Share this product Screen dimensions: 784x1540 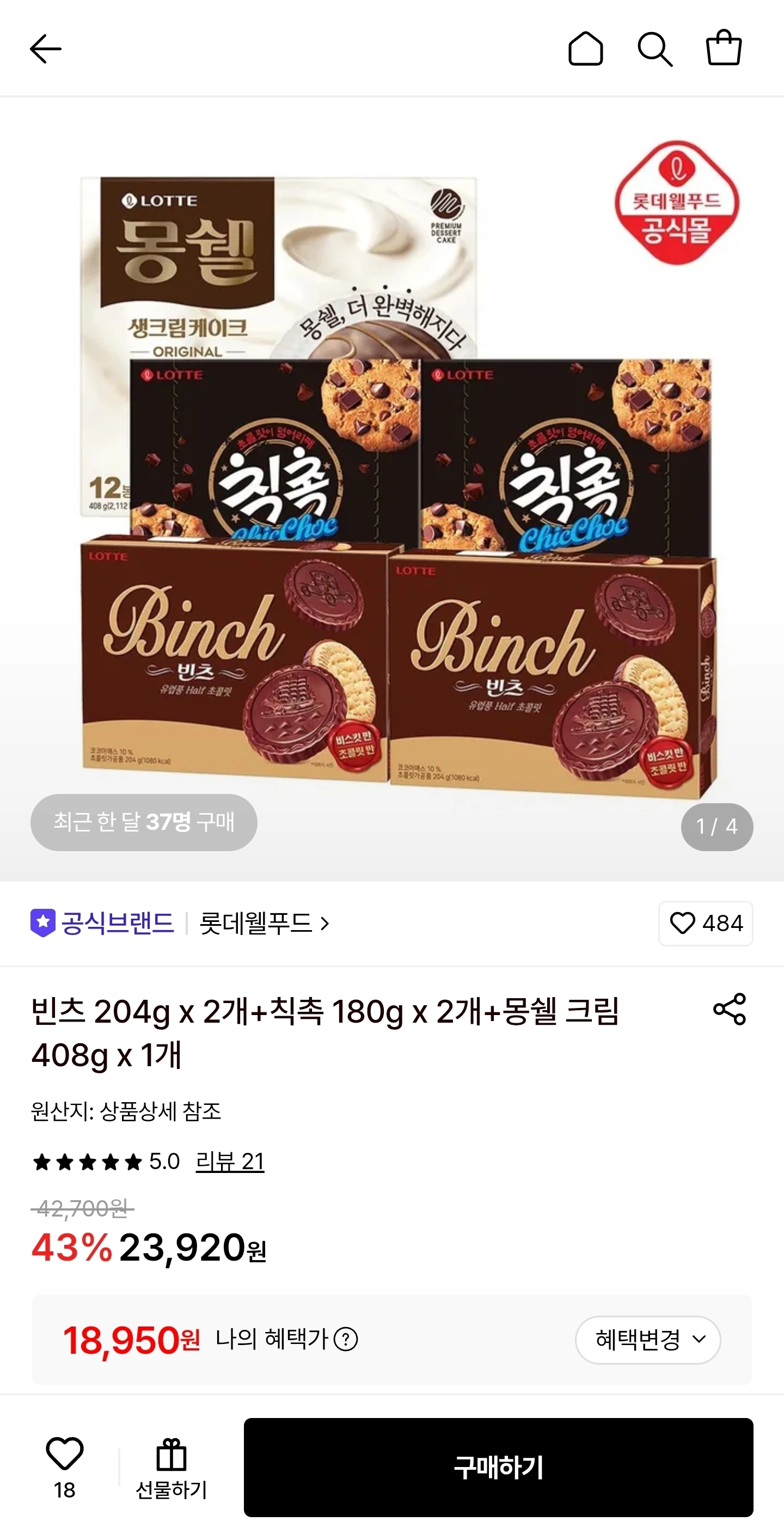click(x=730, y=1009)
